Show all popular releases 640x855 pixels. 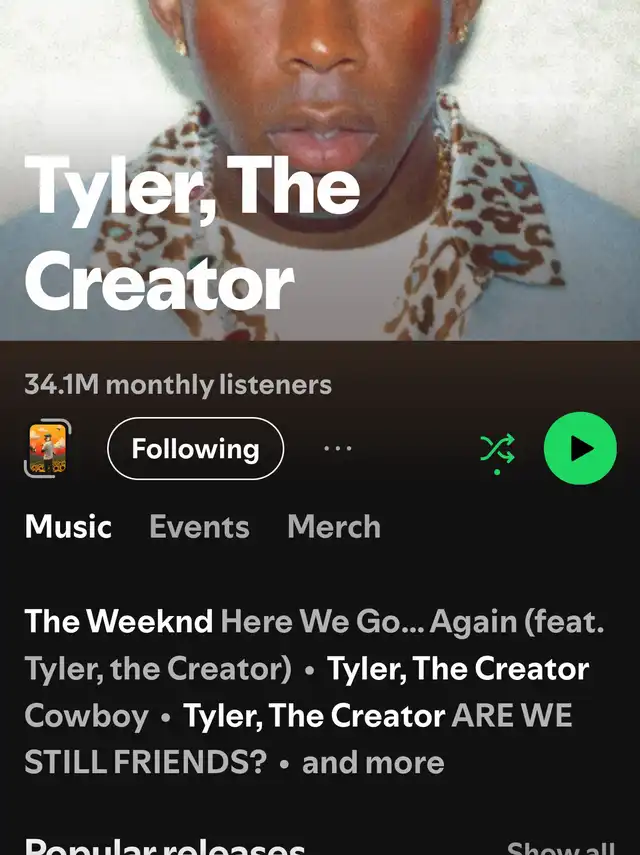point(559,846)
